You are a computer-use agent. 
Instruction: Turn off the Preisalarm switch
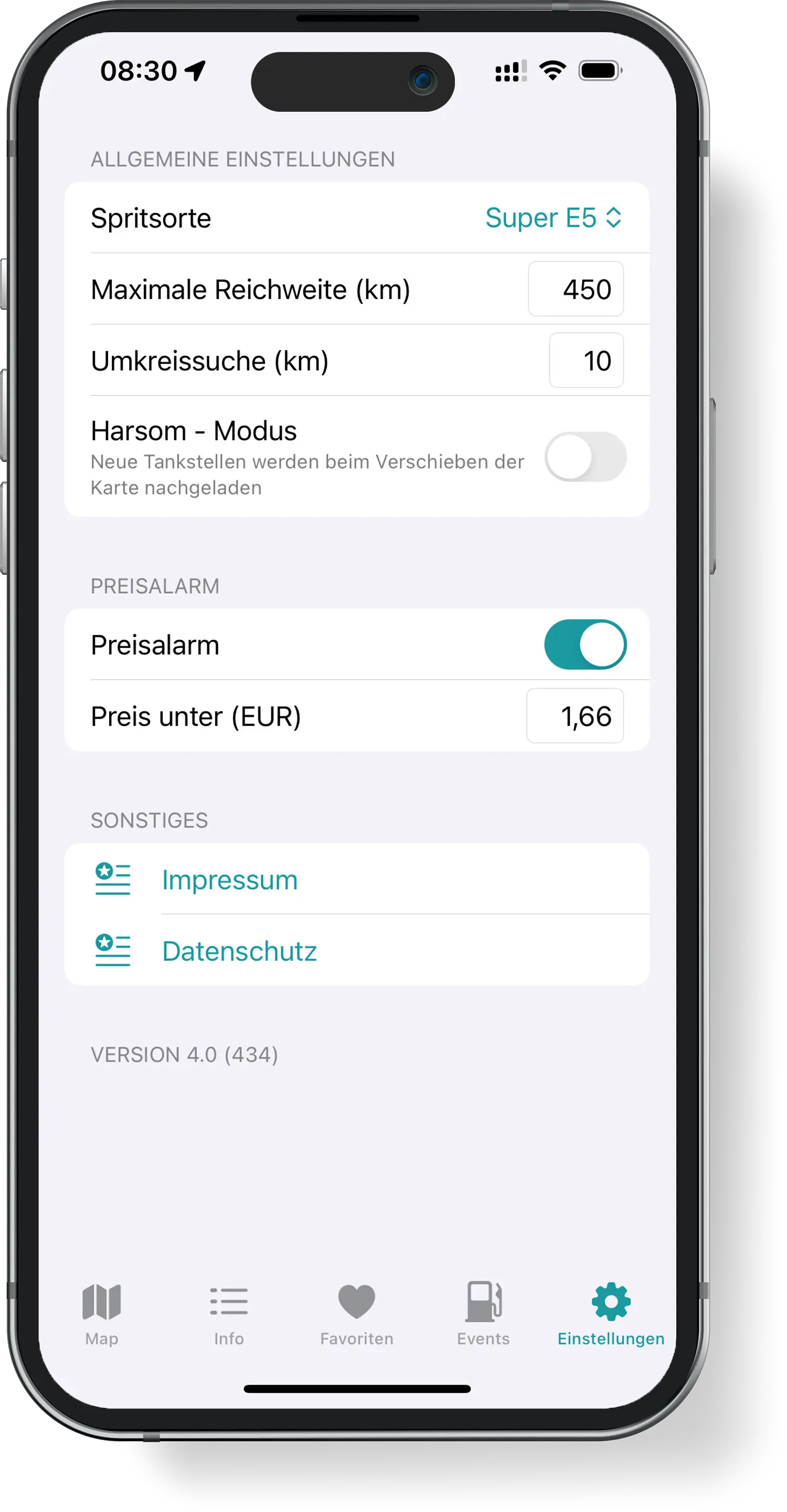click(584, 644)
